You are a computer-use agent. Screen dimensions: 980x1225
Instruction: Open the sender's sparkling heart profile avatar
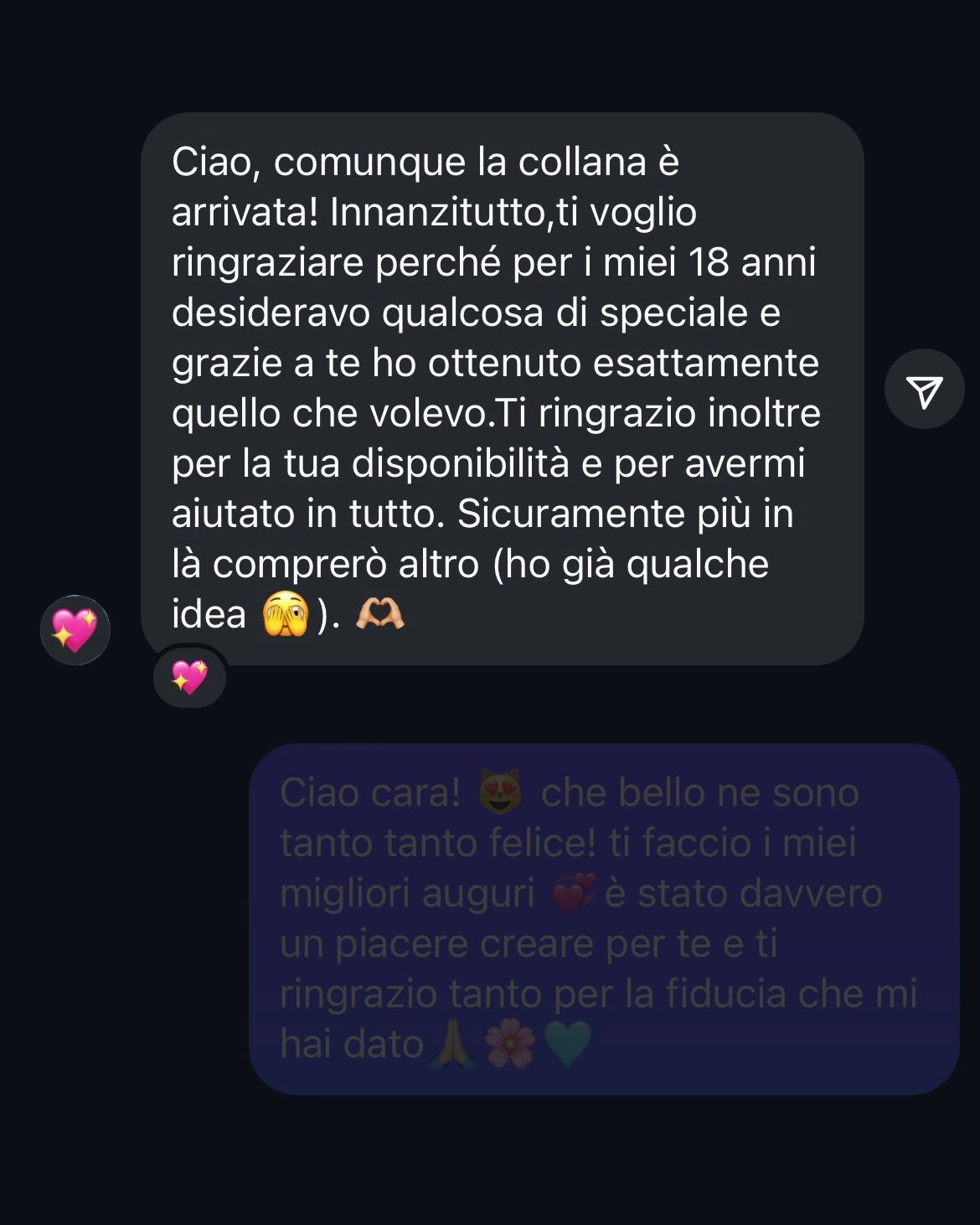click(75, 630)
